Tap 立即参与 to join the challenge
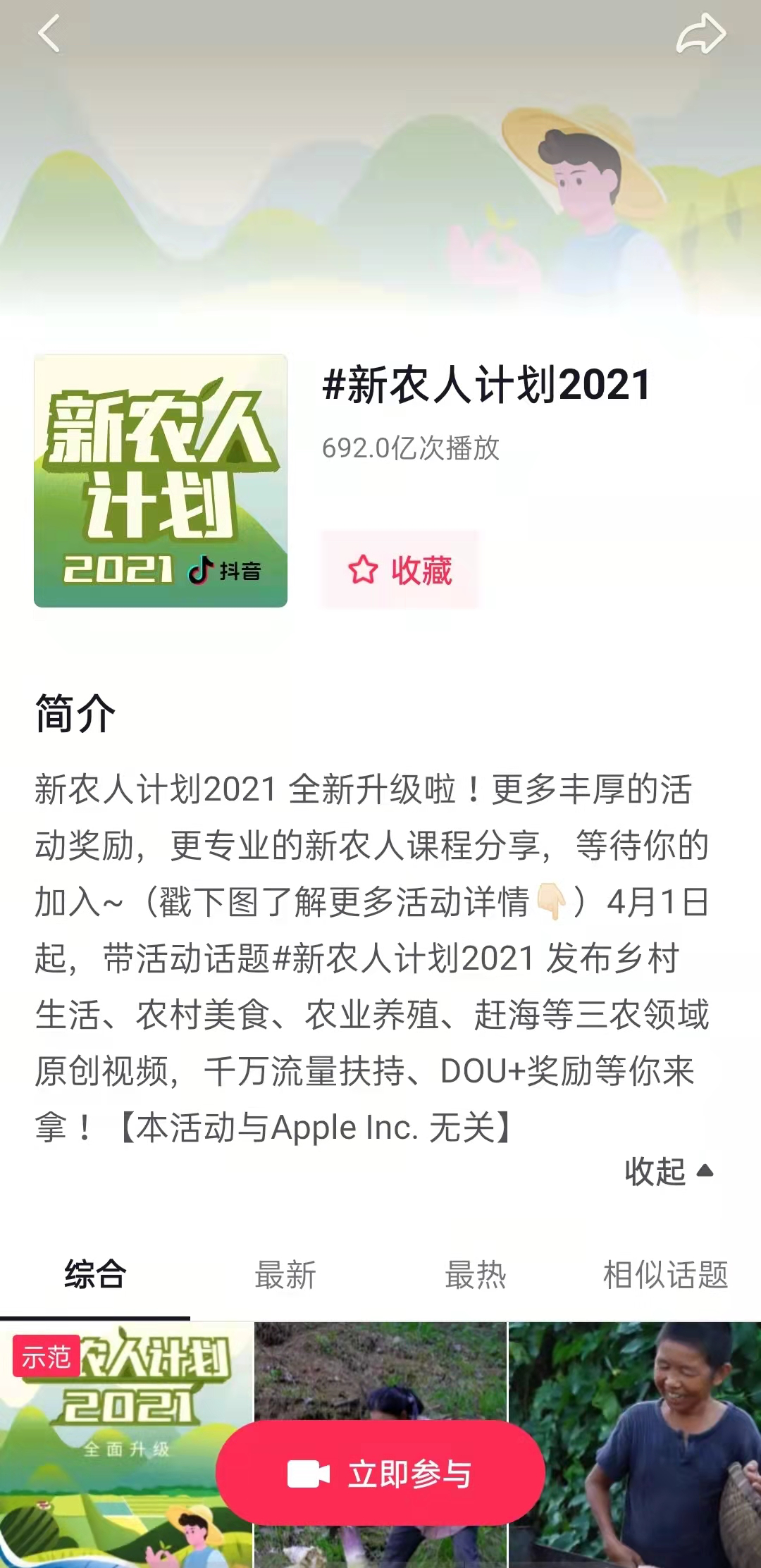This screenshot has width=761, height=1568. click(380, 1473)
